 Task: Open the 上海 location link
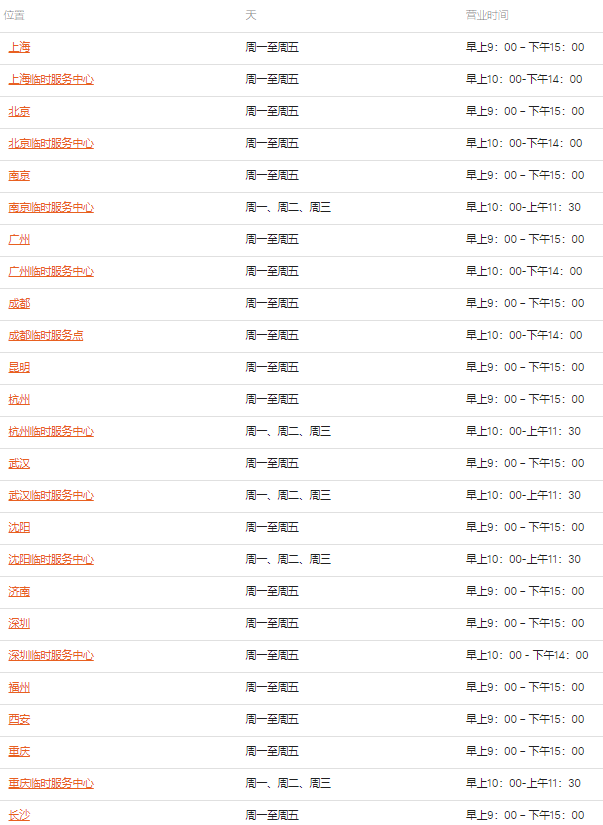point(19,47)
